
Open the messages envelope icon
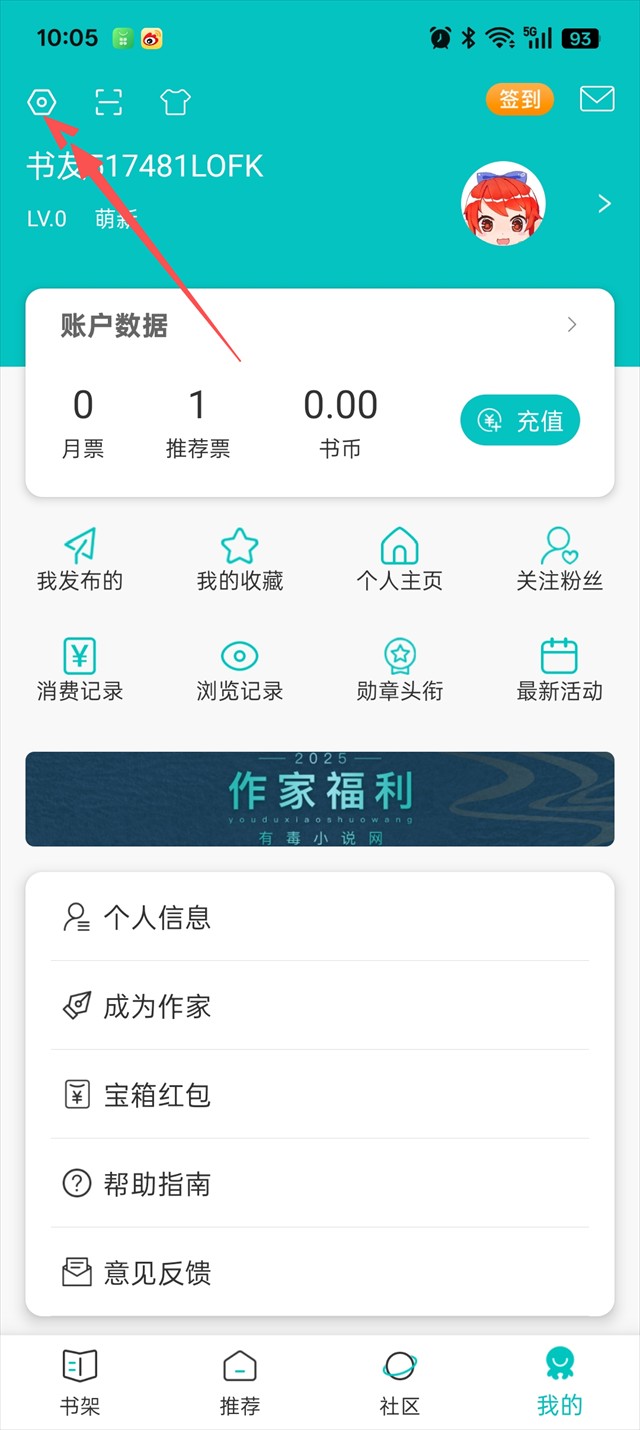[x=597, y=99]
